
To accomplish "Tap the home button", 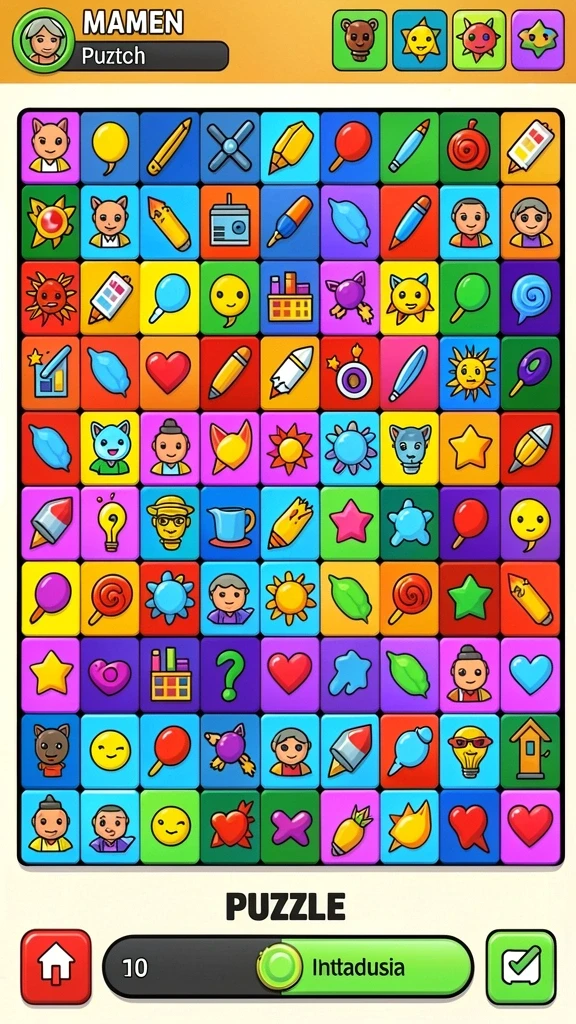I will click(56, 967).
